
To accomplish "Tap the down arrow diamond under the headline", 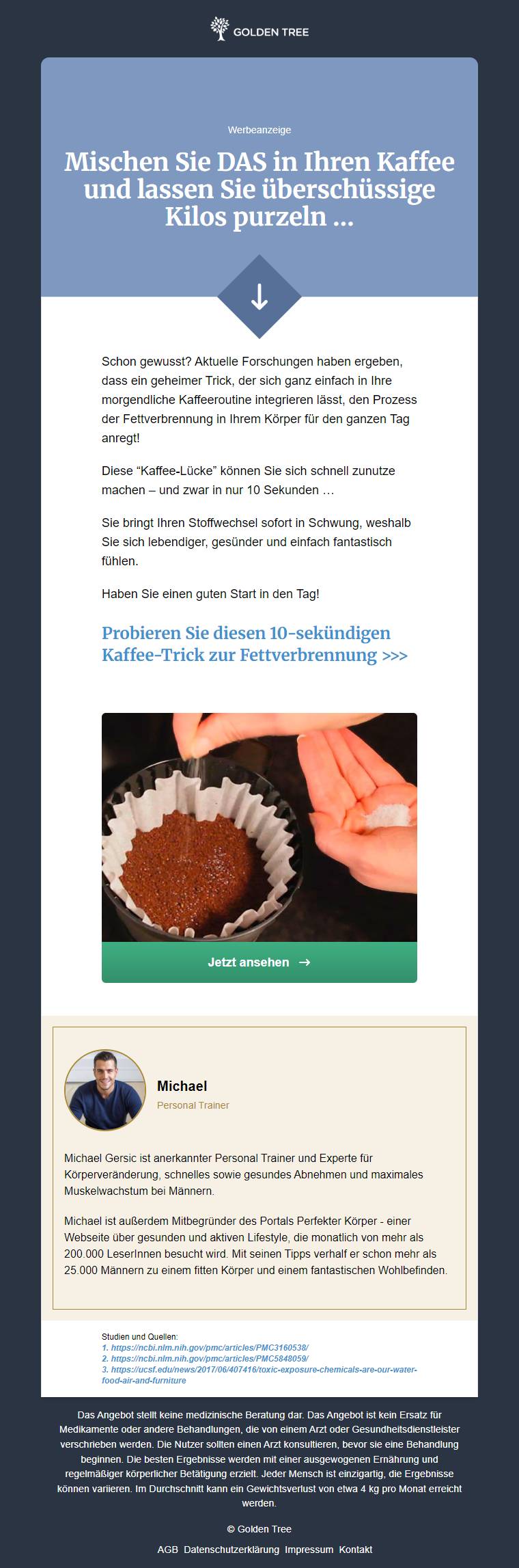I will point(259,297).
